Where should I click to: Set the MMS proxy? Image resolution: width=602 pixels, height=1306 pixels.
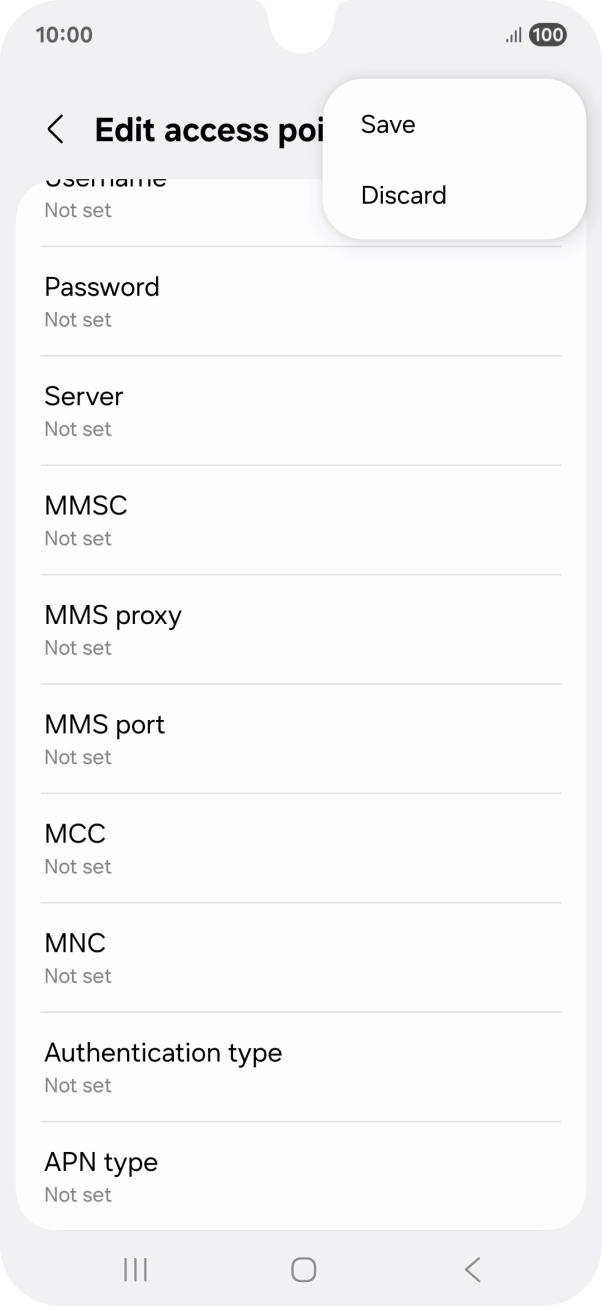[300, 629]
